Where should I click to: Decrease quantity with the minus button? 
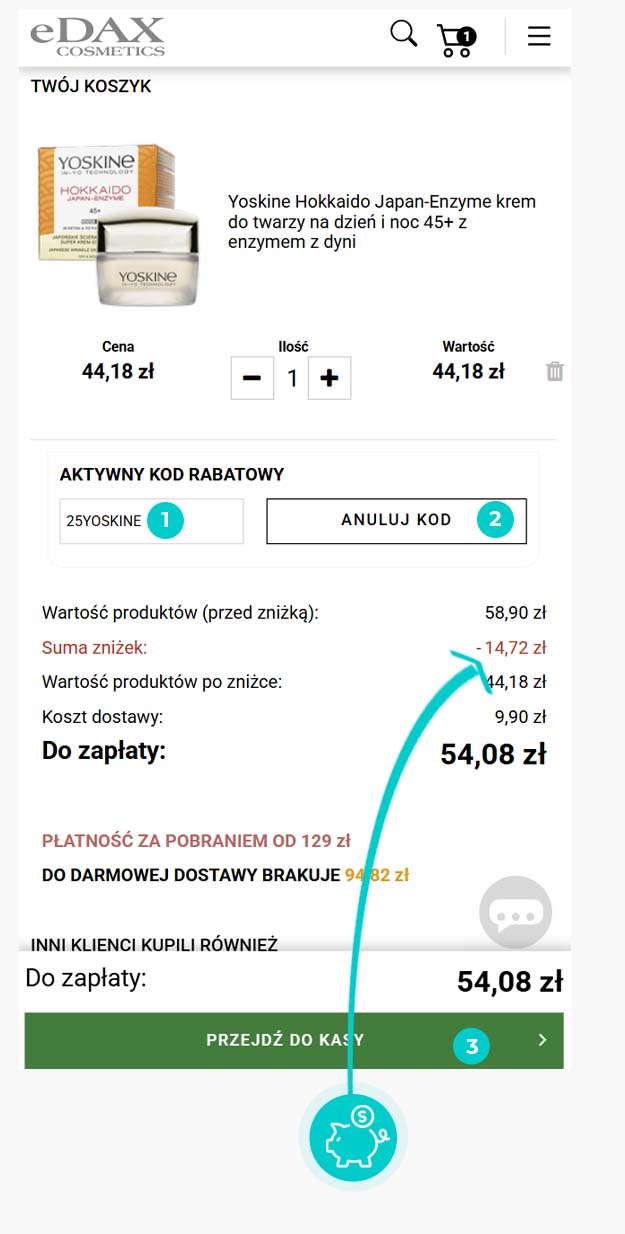tap(252, 379)
